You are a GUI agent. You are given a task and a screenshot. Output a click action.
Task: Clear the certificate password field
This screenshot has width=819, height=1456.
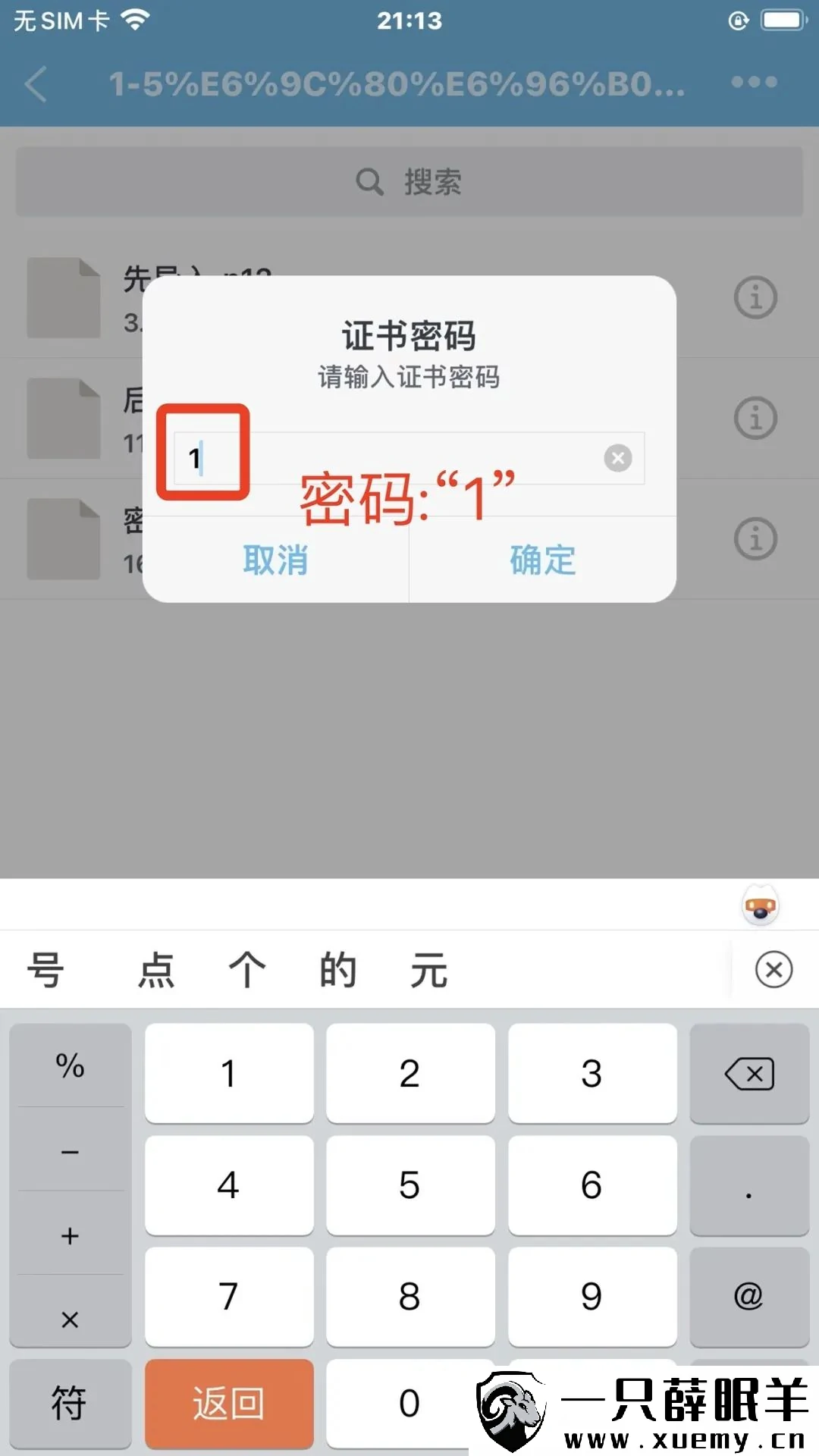(x=618, y=458)
